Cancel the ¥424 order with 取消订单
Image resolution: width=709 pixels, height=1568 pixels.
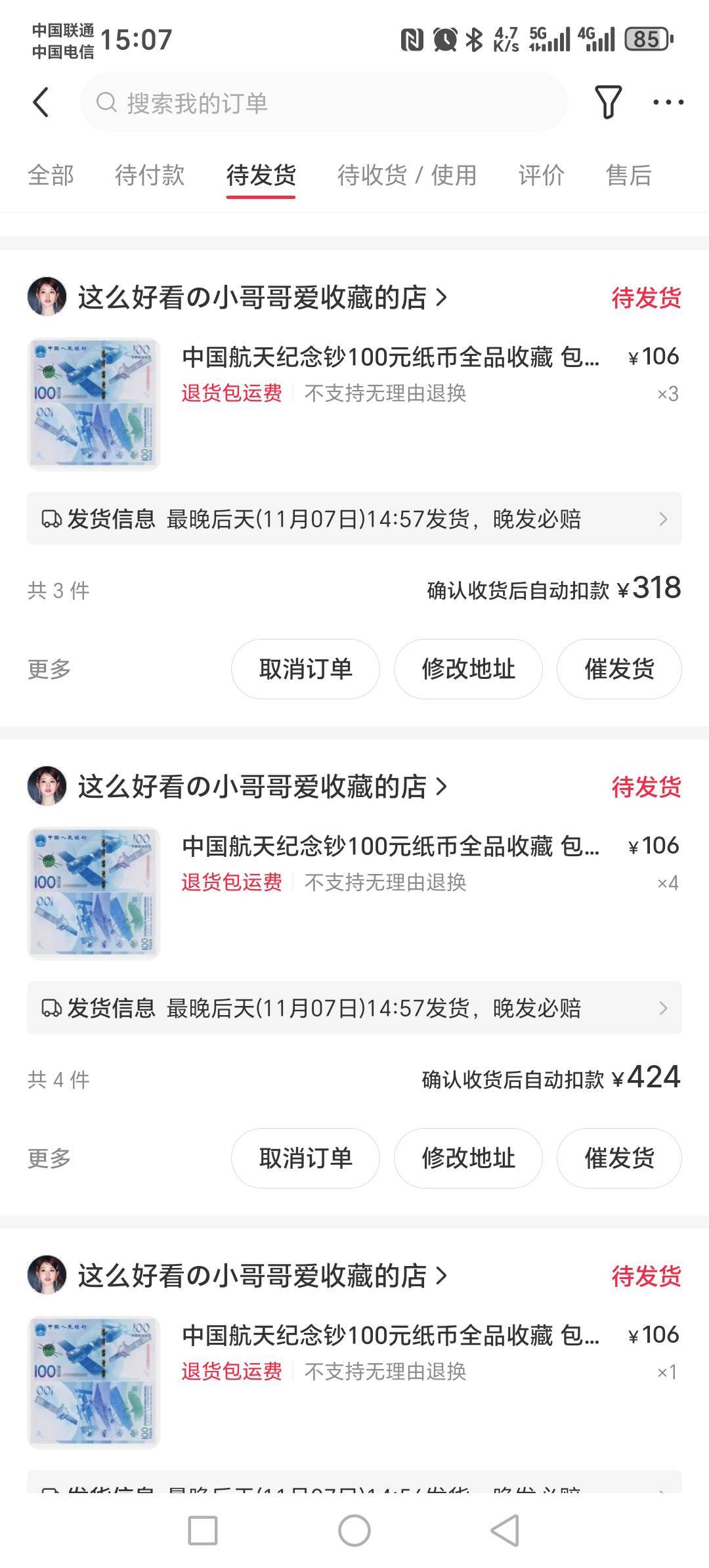(305, 1158)
